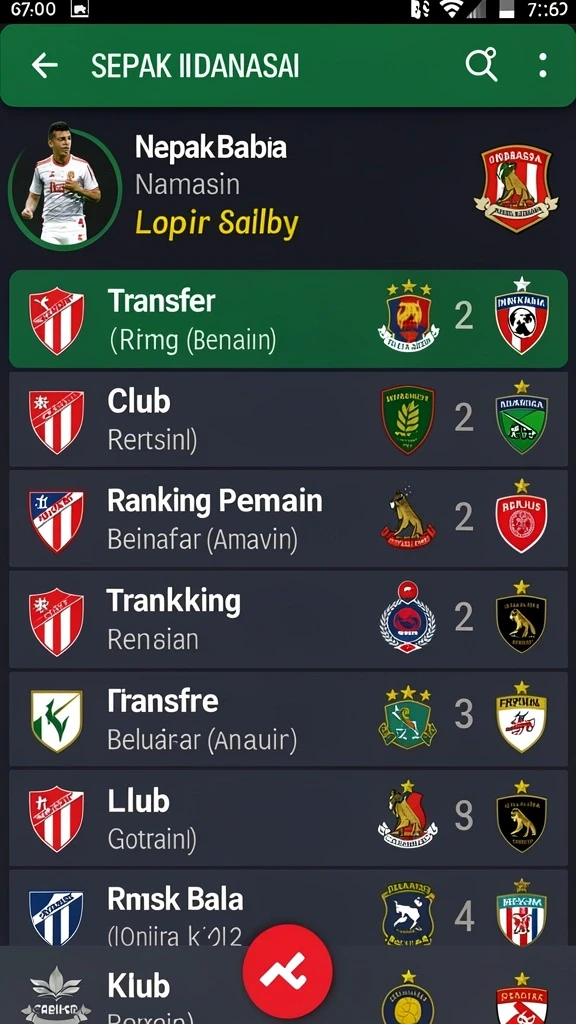This screenshot has width=576, height=1024.
Task: Open the Club Rertsinl row
Action: (288, 419)
